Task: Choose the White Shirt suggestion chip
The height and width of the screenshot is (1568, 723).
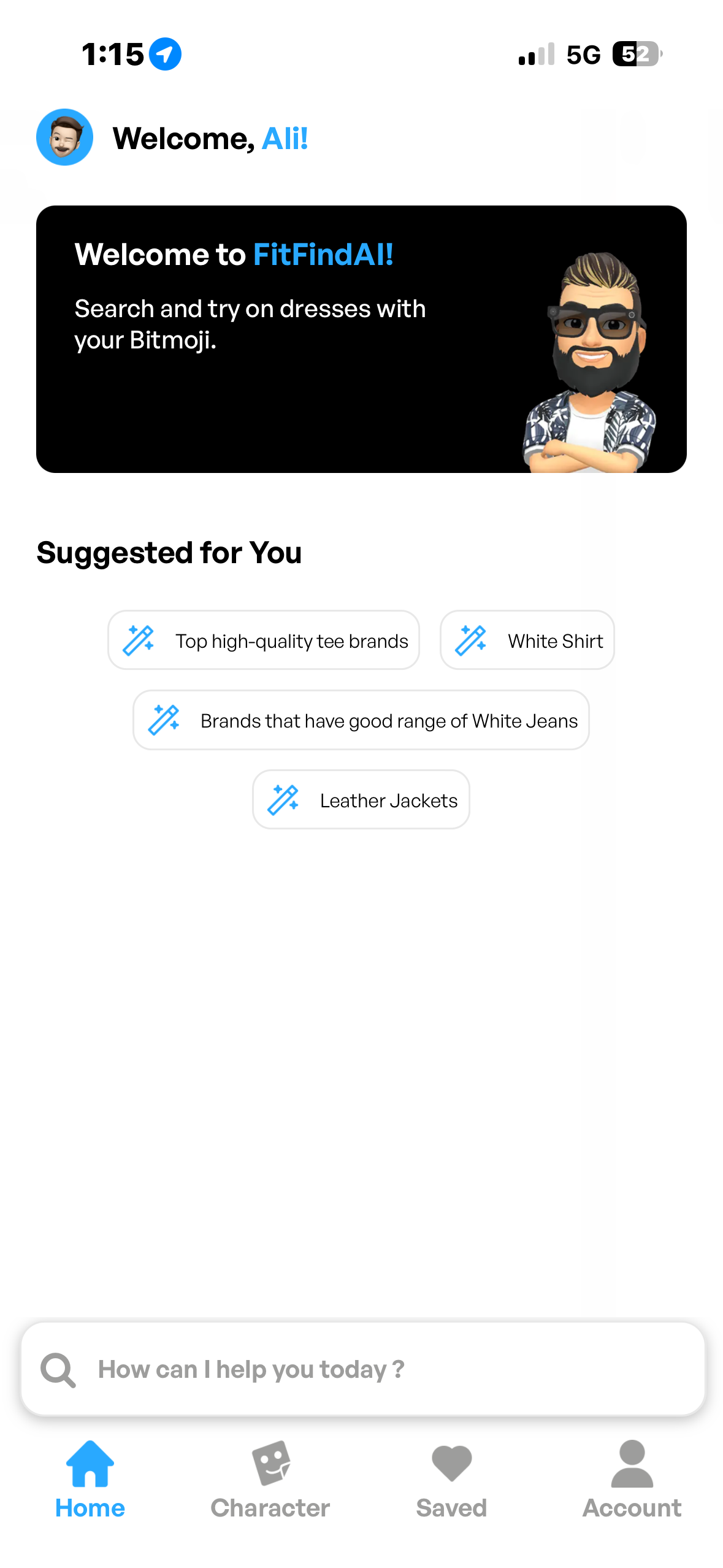Action: click(527, 640)
